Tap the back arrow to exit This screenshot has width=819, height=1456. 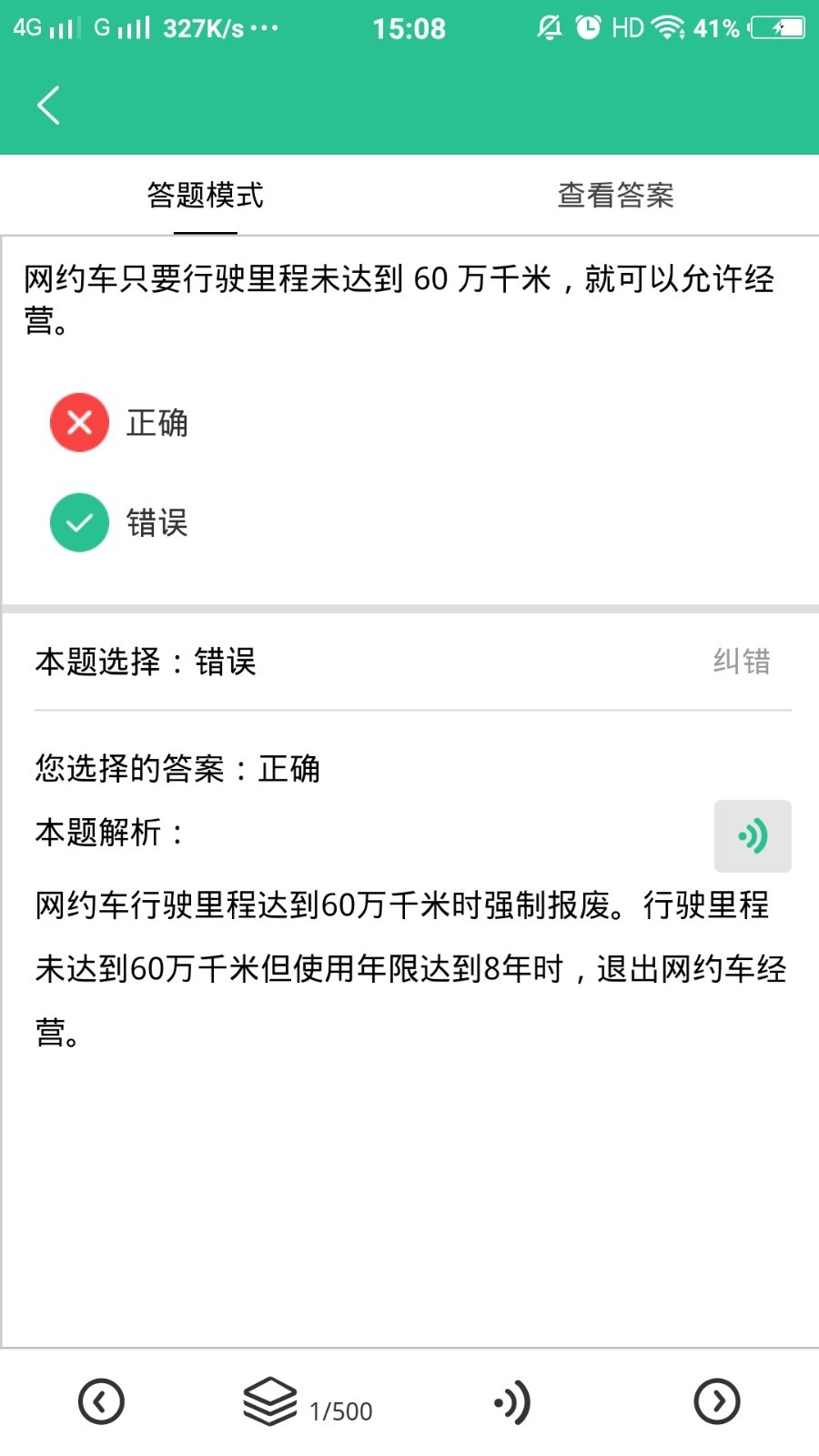point(48,104)
